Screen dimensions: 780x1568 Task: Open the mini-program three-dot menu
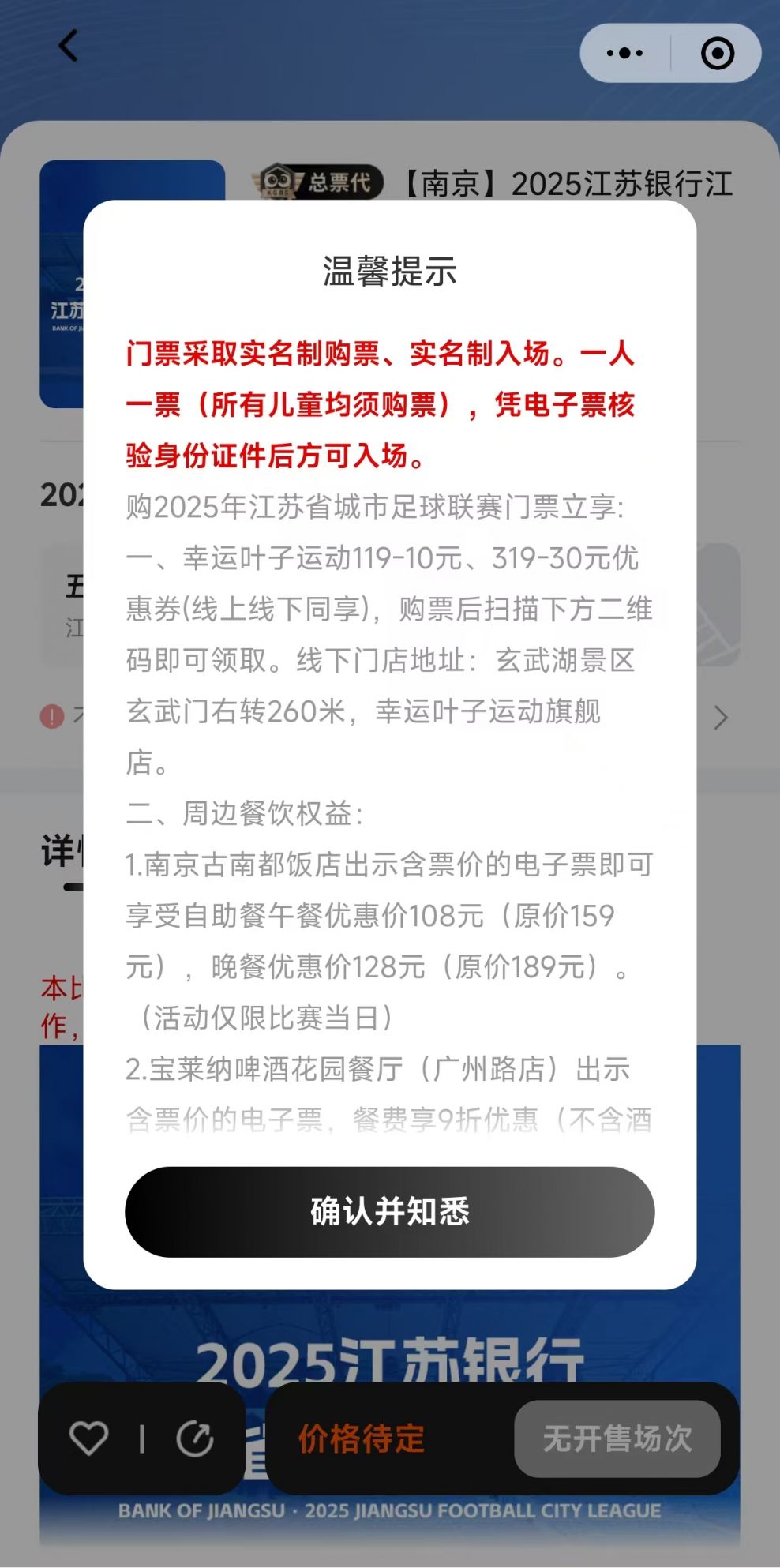click(x=624, y=54)
